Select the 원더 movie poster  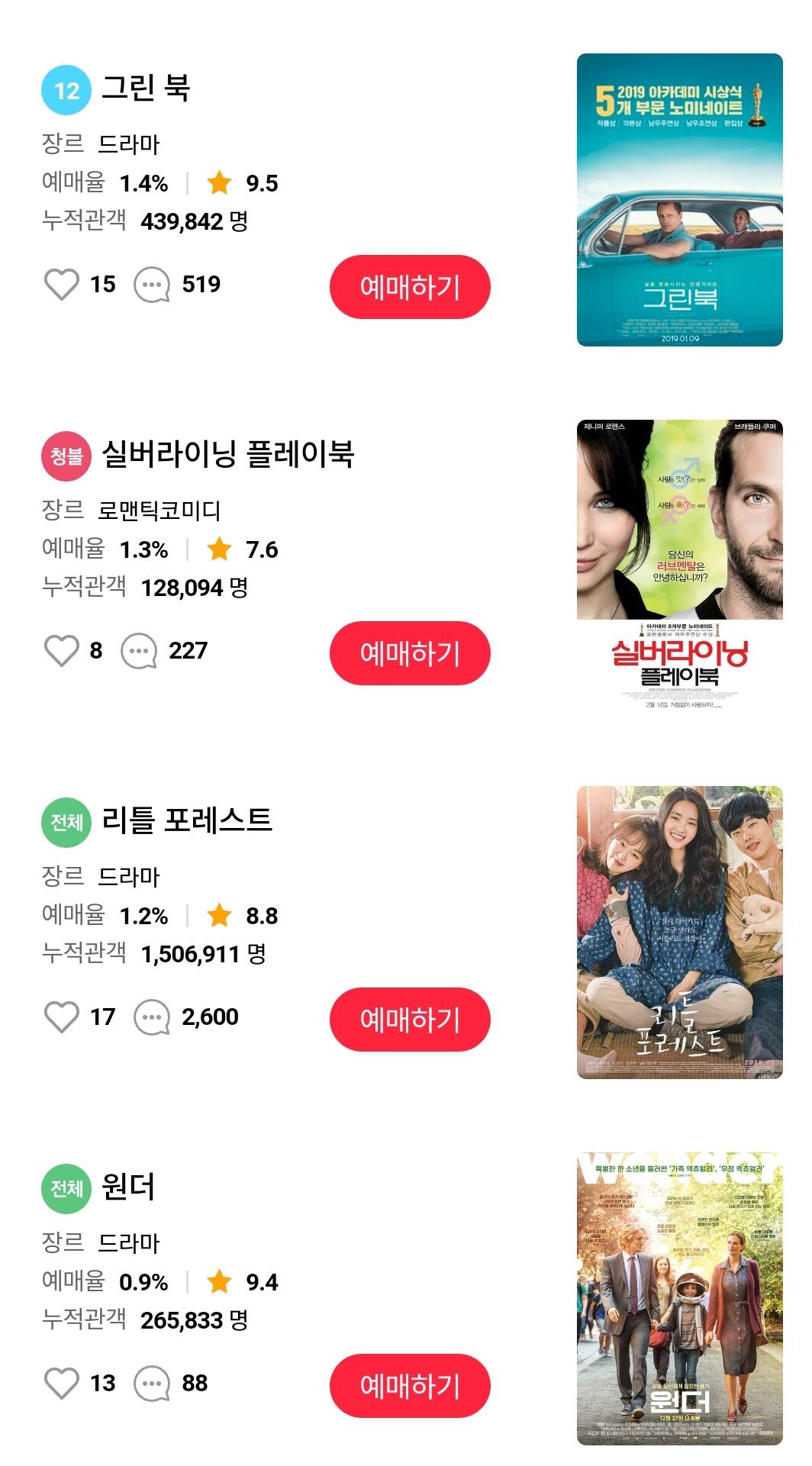pyautogui.click(x=679, y=1299)
